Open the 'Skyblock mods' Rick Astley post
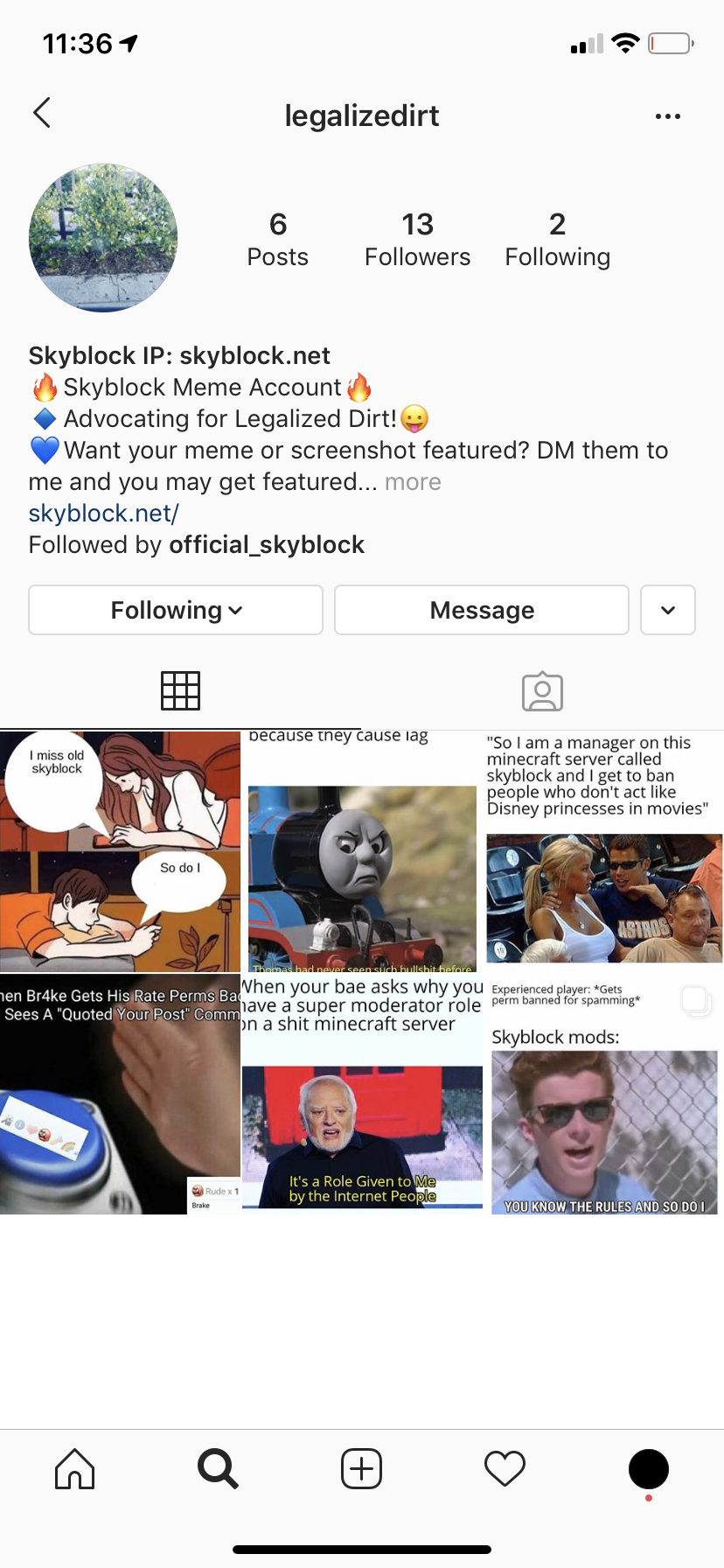The width and height of the screenshot is (724, 1568). 604,1095
